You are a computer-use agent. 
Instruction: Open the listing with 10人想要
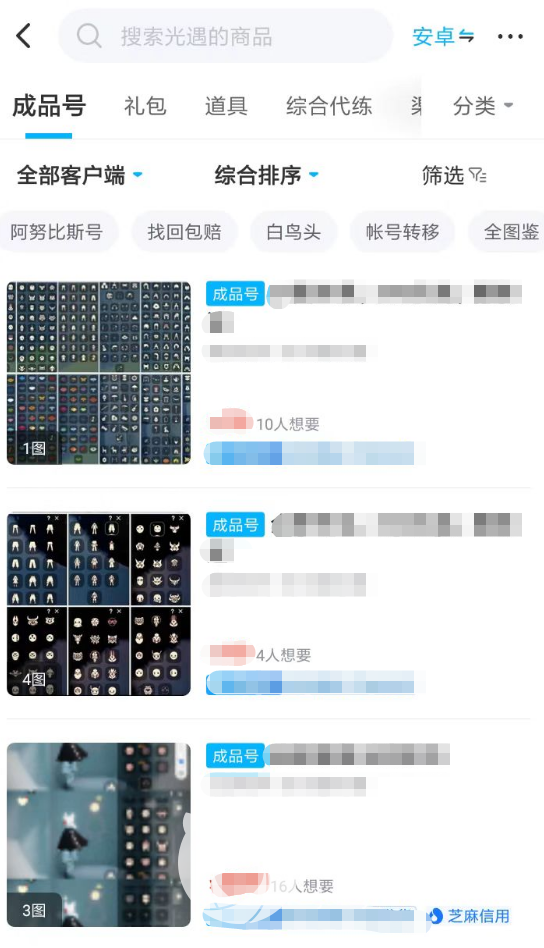click(268, 373)
